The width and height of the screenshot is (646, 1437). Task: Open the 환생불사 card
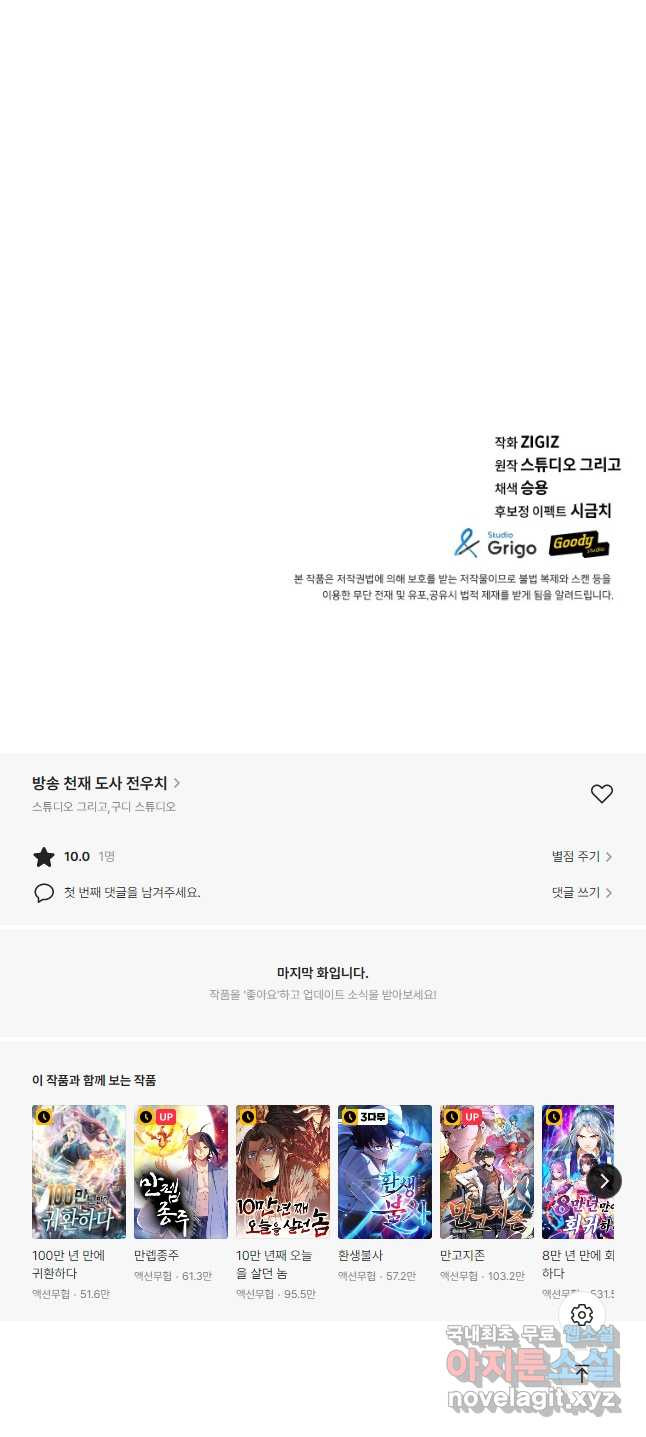[385, 1172]
